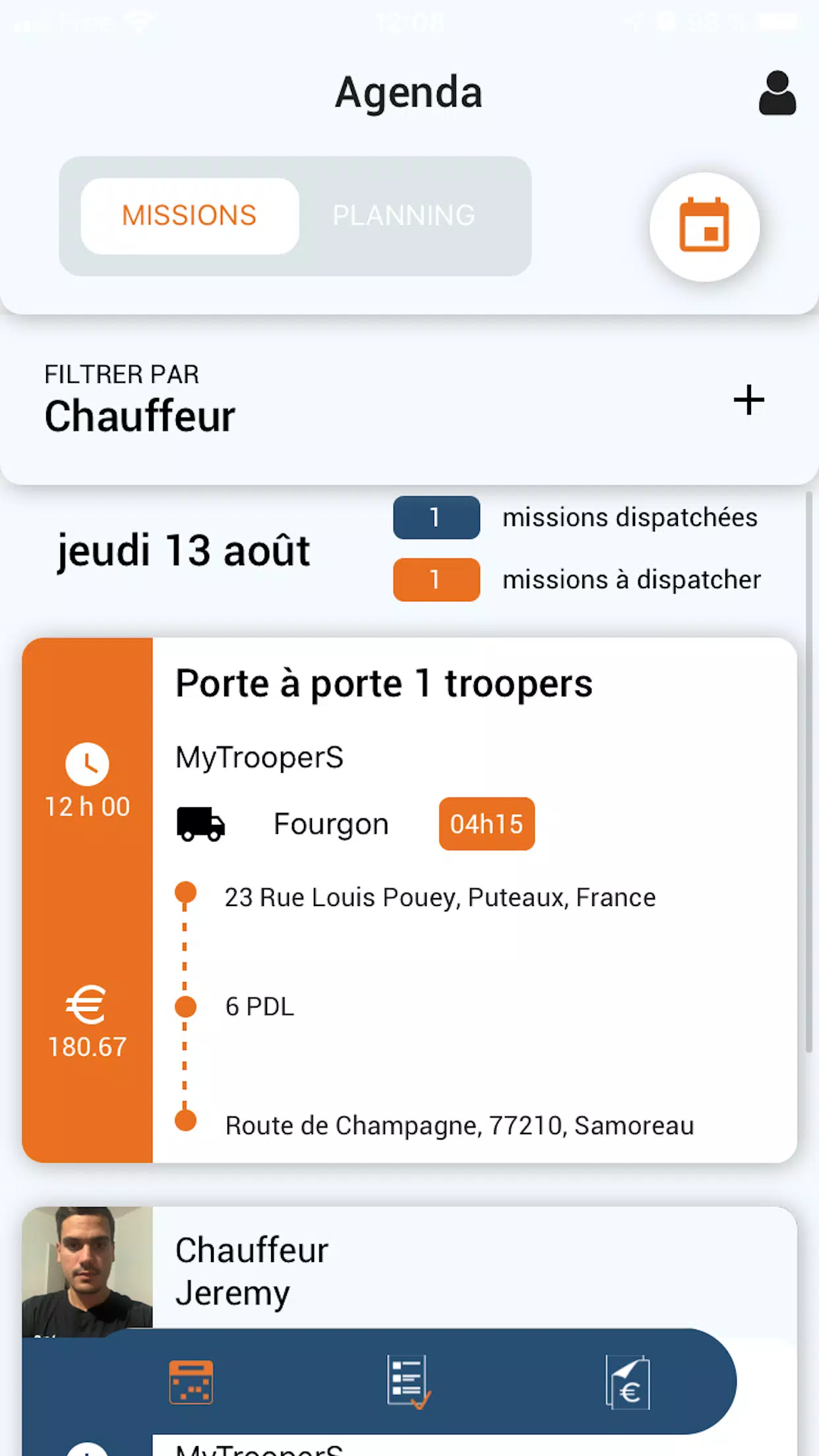This screenshot has width=819, height=1456.
Task: Open the mission titled Porte à porte 1 troopers
Action: click(384, 683)
